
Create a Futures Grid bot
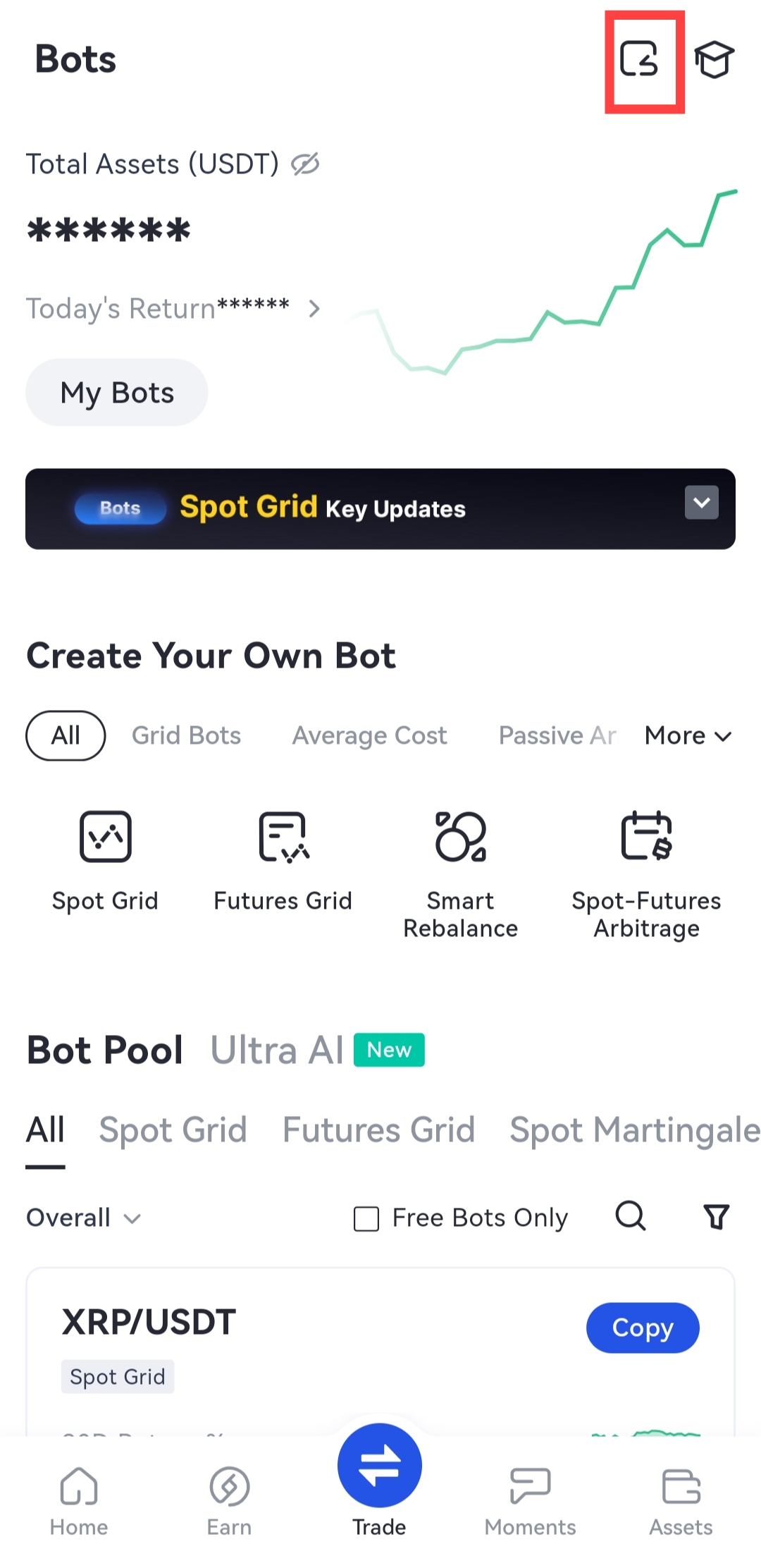pos(283,861)
